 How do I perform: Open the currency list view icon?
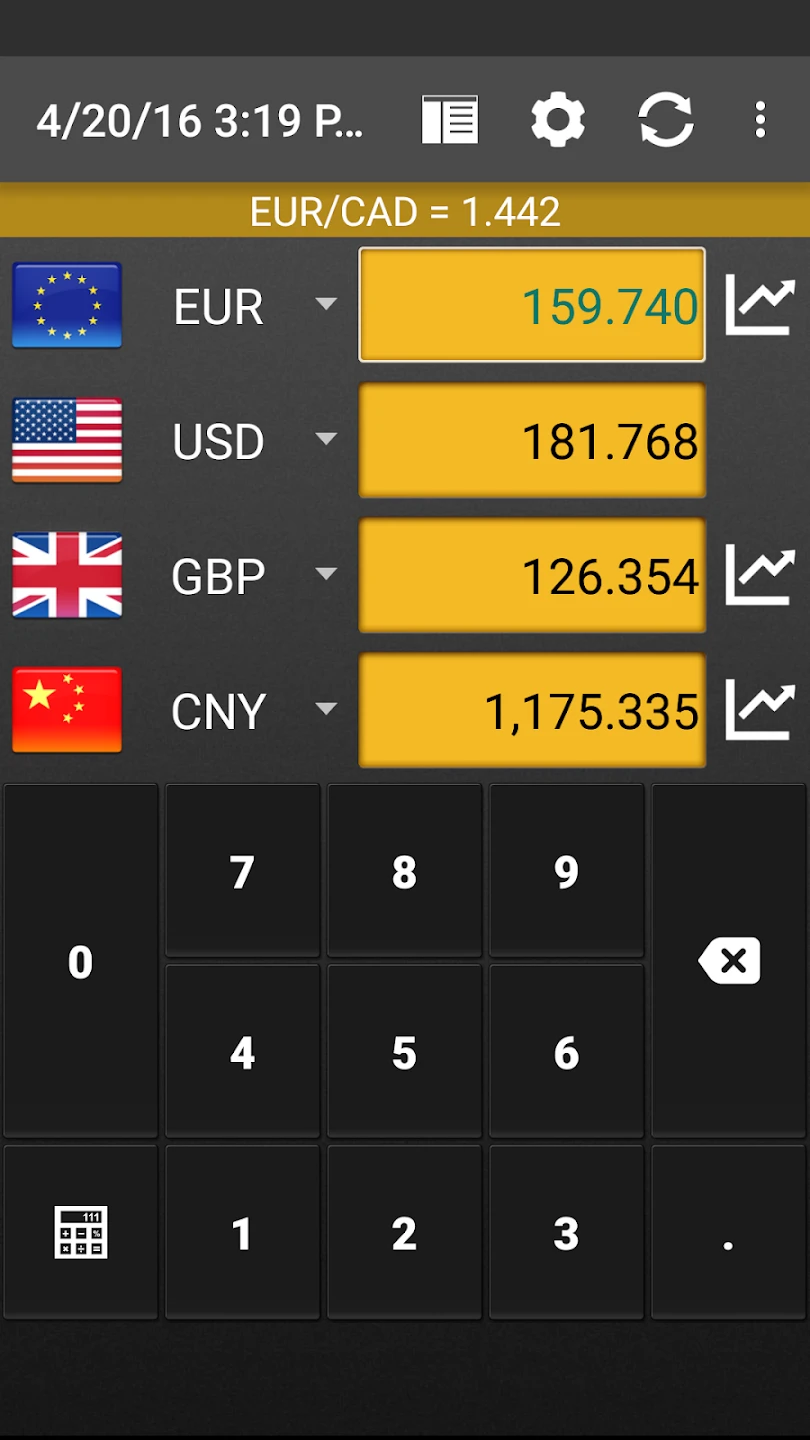click(450, 120)
